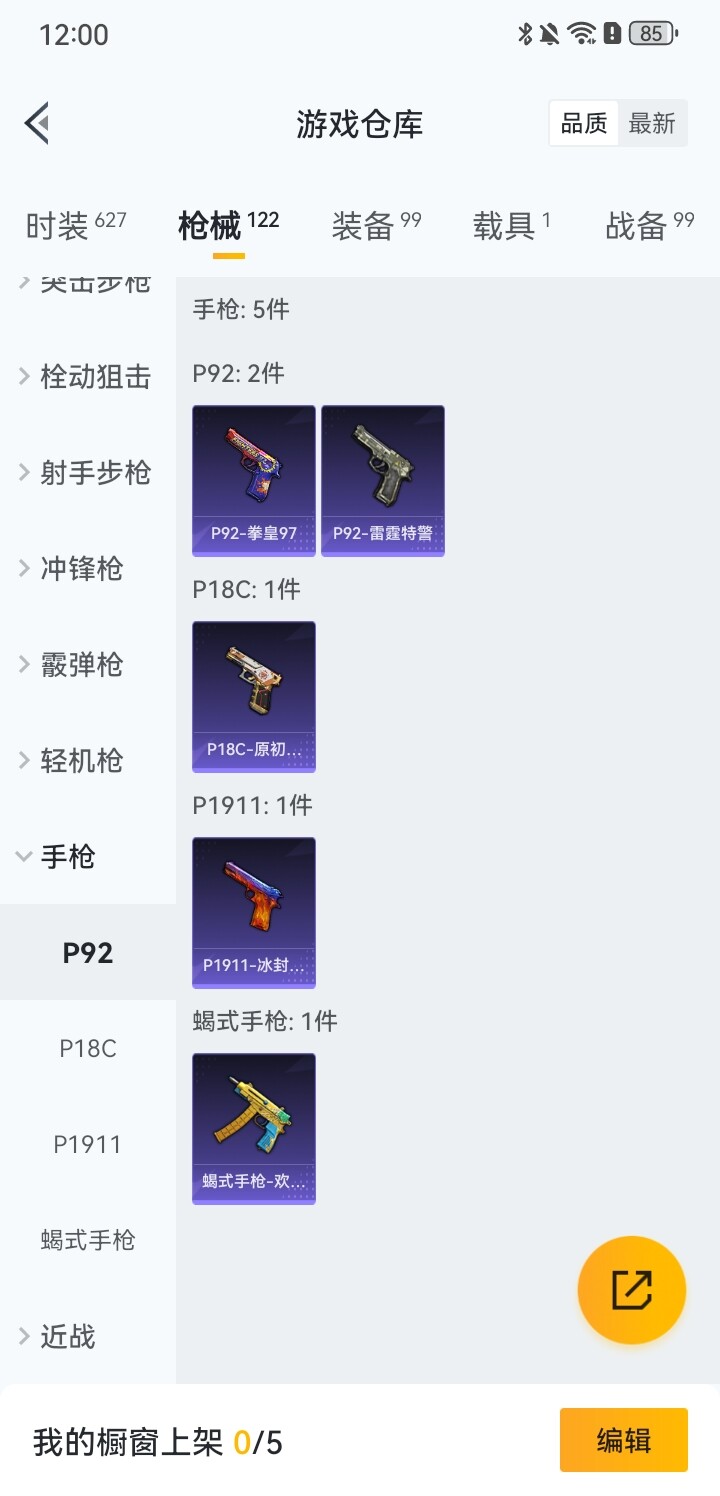720x1496 pixels.
Task: Expand the 射手步枪 category
Action: pyautogui.click(x=86, y=473)
